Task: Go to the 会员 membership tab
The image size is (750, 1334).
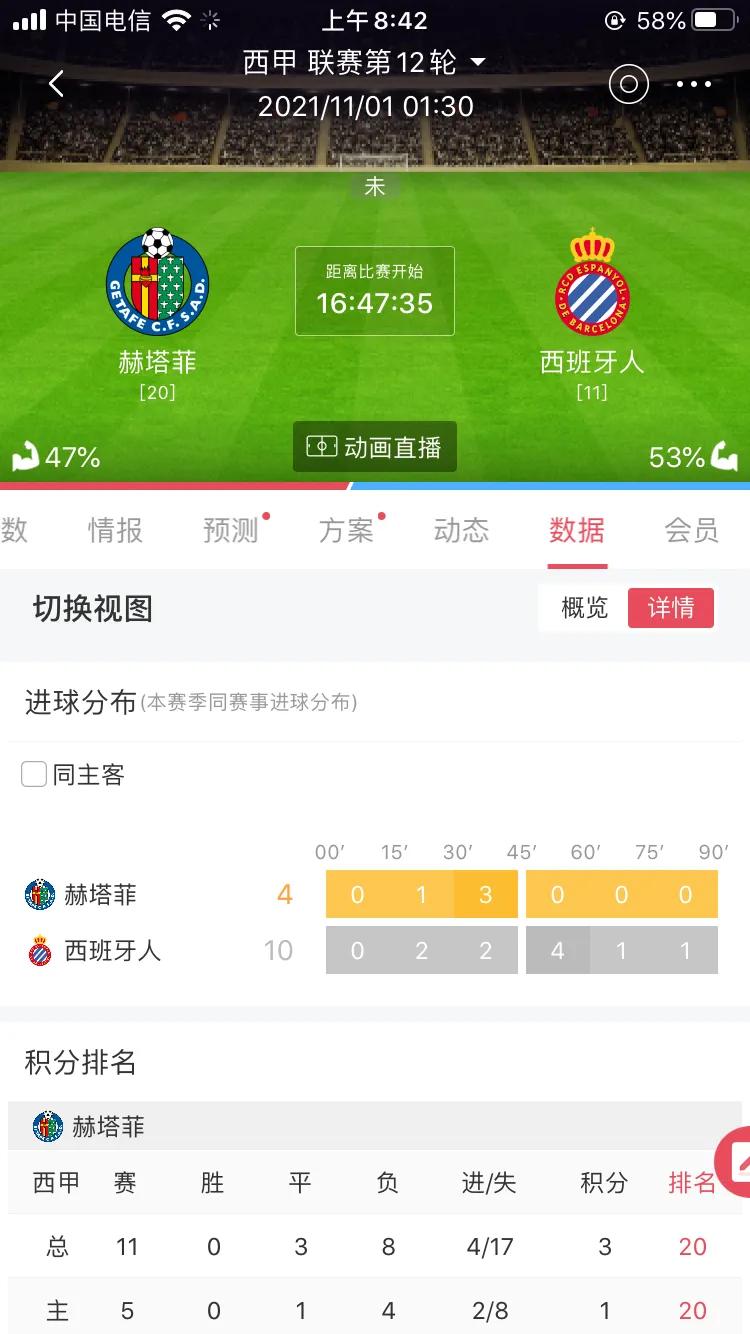Action: [693, 531]
